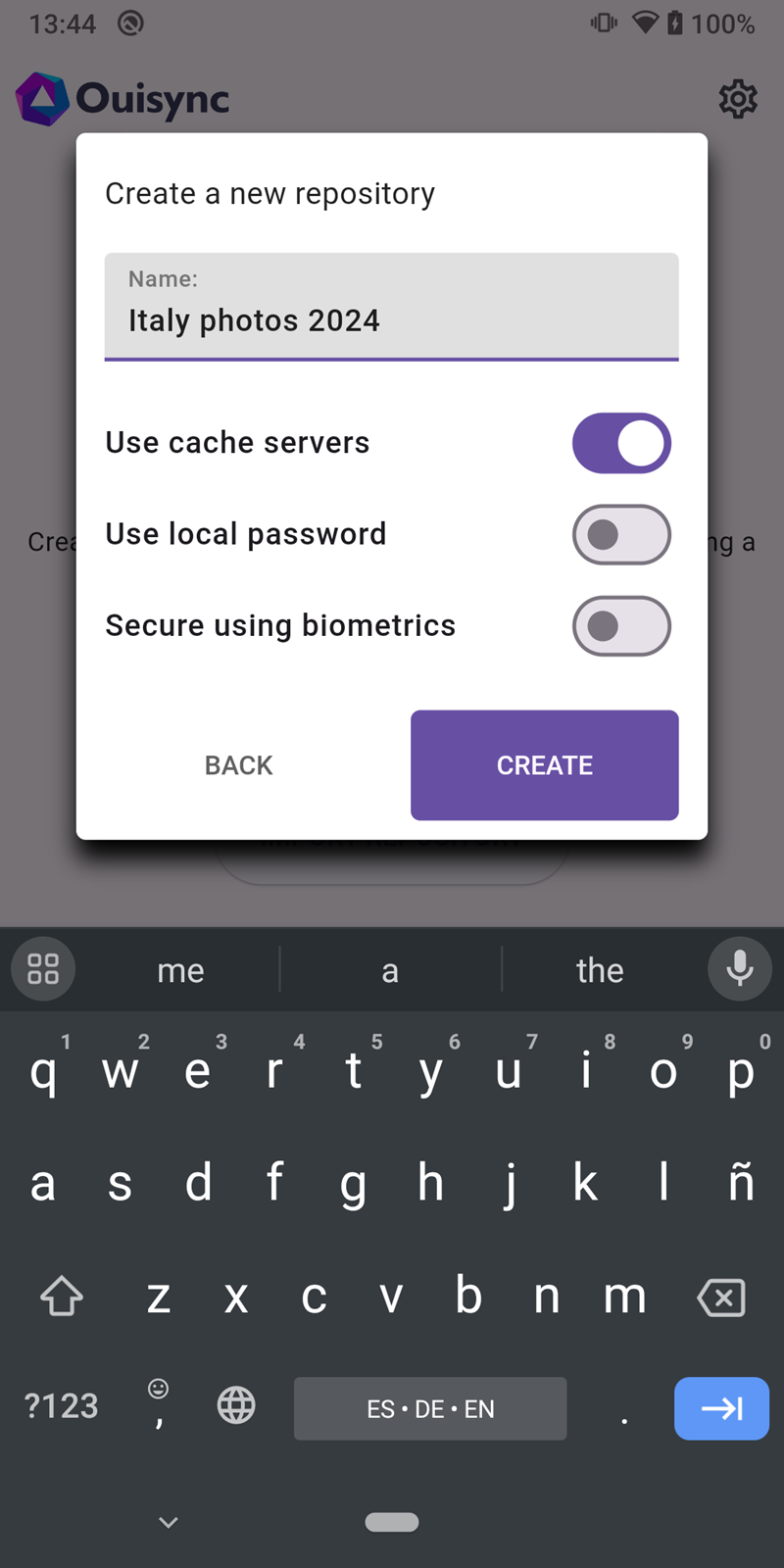
Task: Tap the keyboard's blue next-field key
Action: (721, 1408)
